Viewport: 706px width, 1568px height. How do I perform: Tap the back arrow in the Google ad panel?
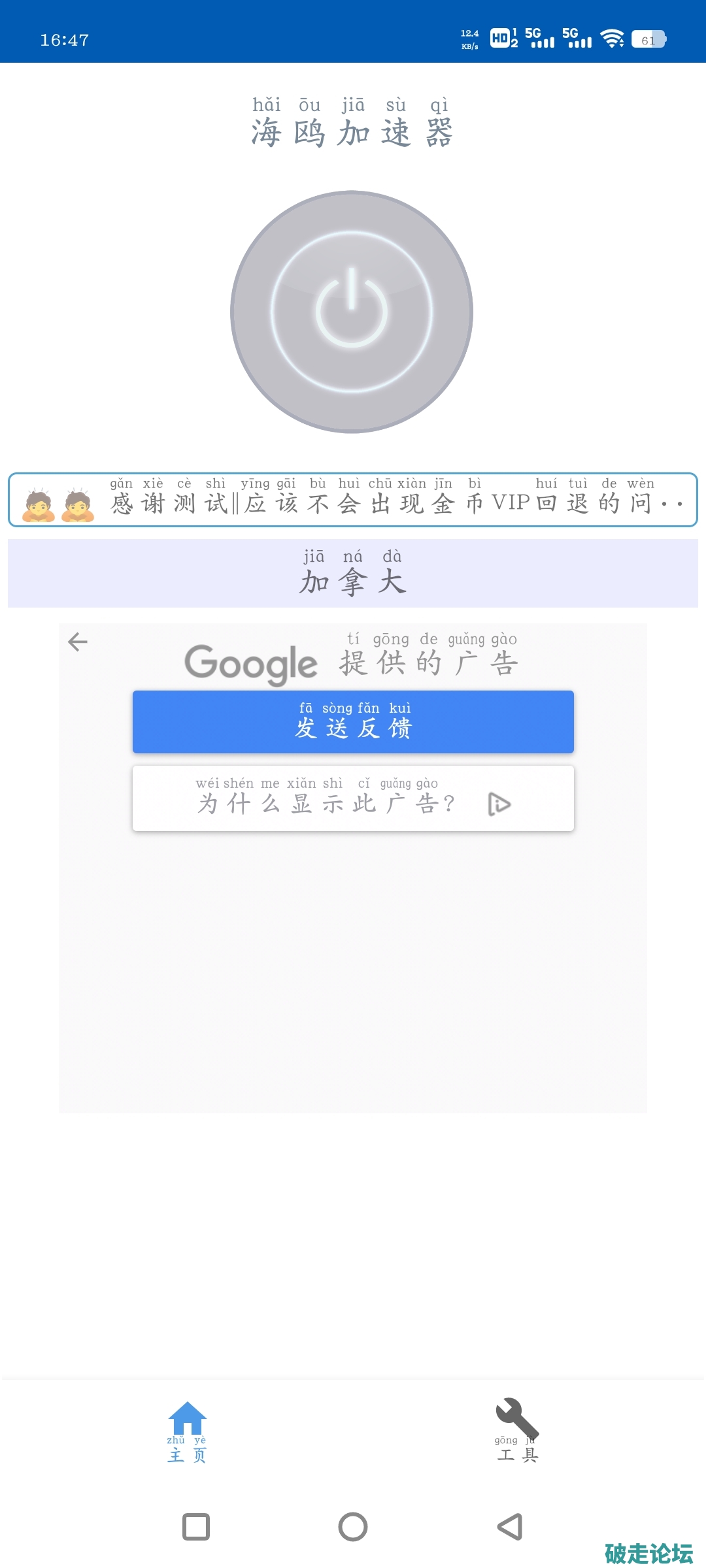[78, 642]
